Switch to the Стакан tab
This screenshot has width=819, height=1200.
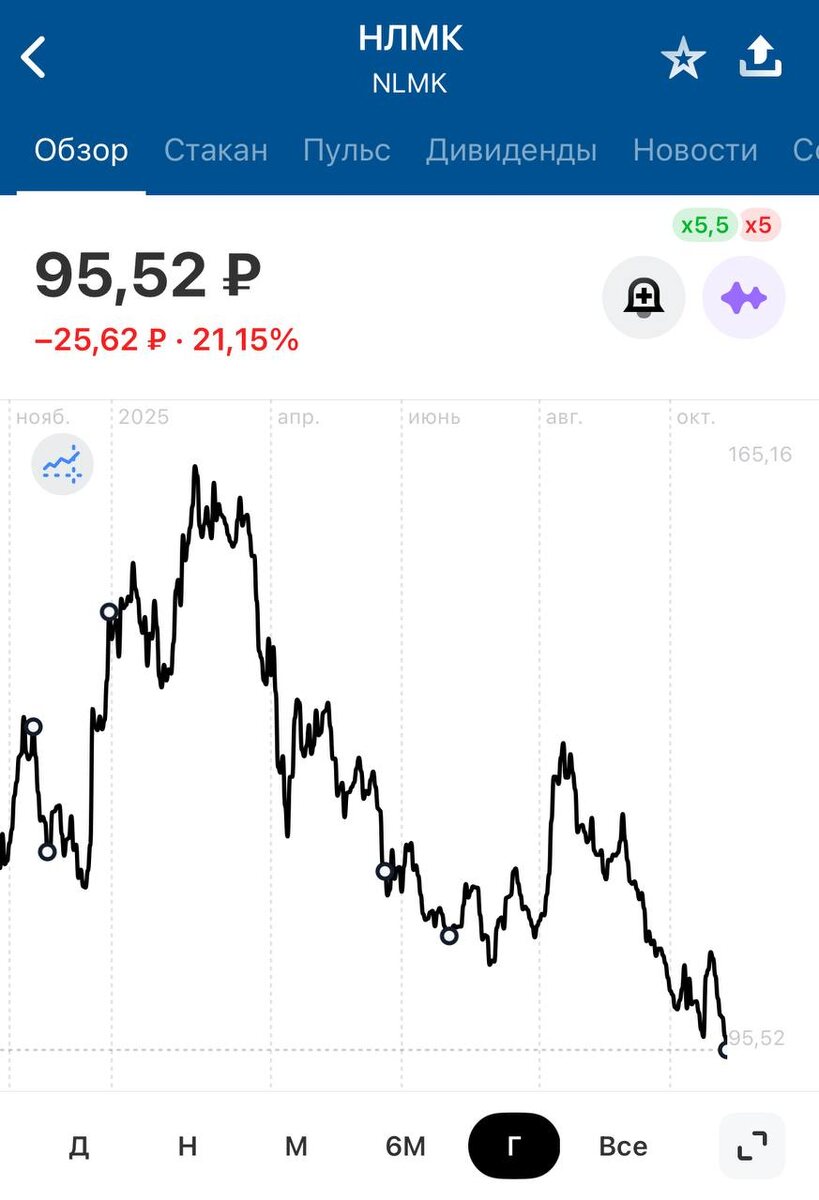[216, 151]
